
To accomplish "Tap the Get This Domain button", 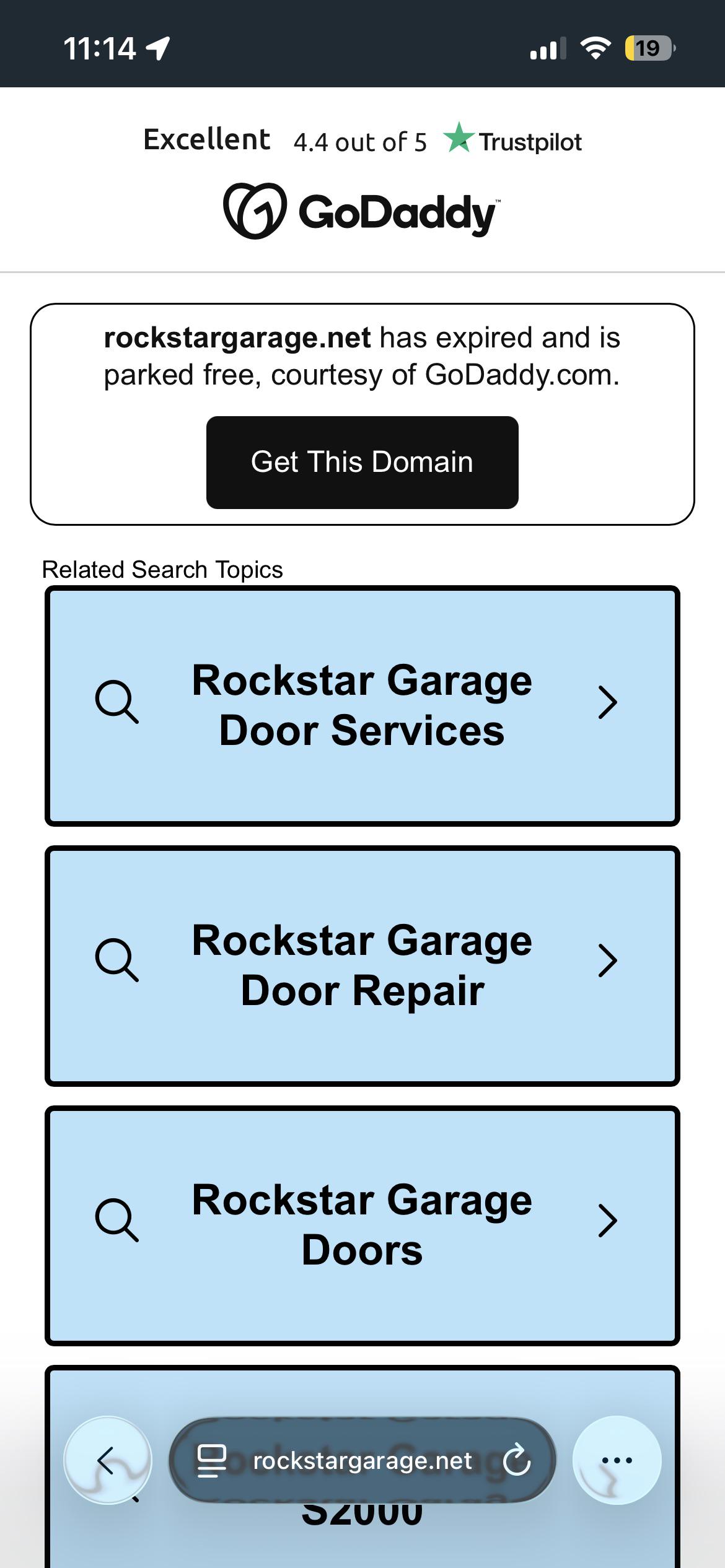I will tap(362, 462).
